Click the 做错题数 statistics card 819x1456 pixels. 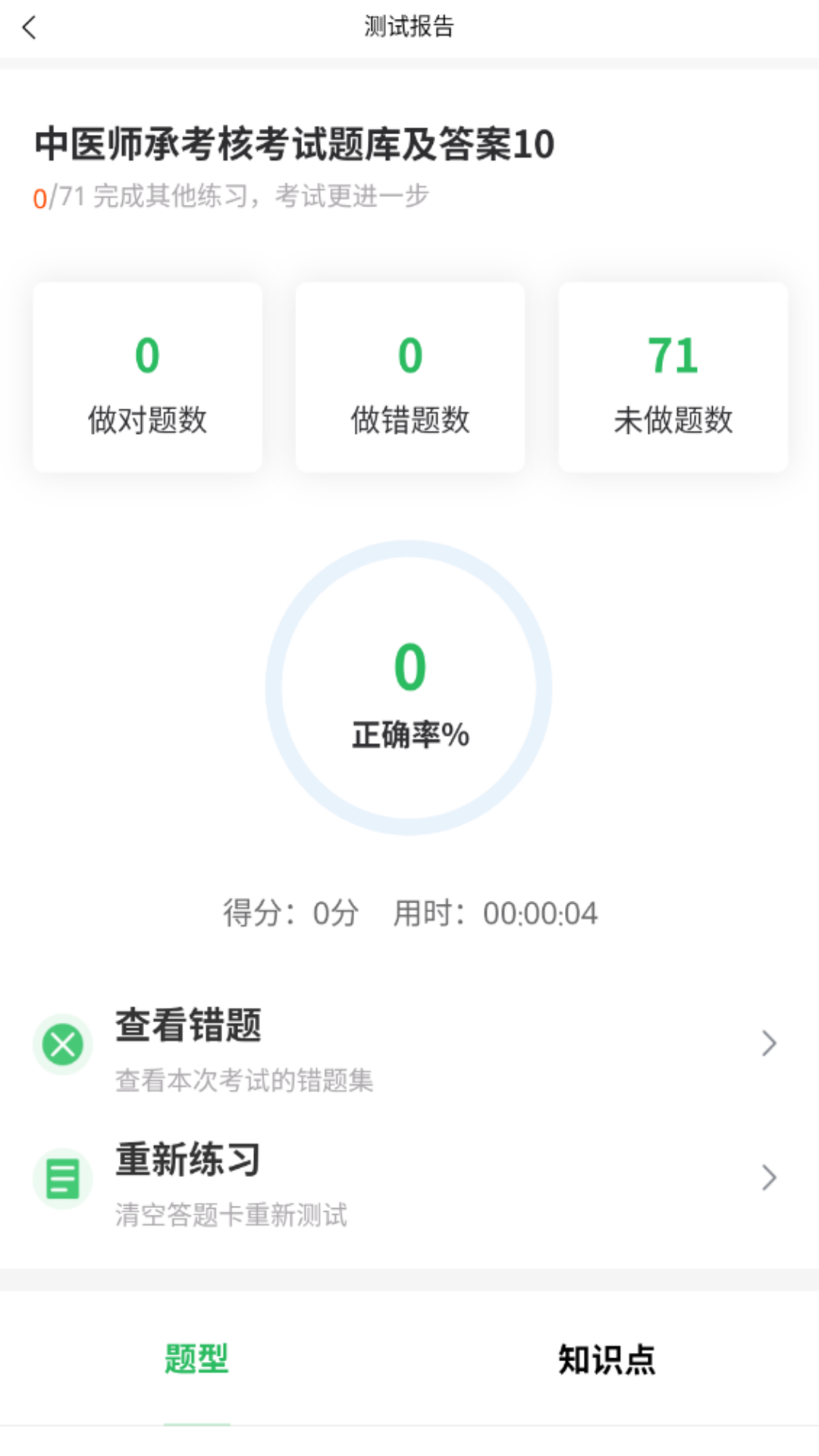[x=409, y=377]
